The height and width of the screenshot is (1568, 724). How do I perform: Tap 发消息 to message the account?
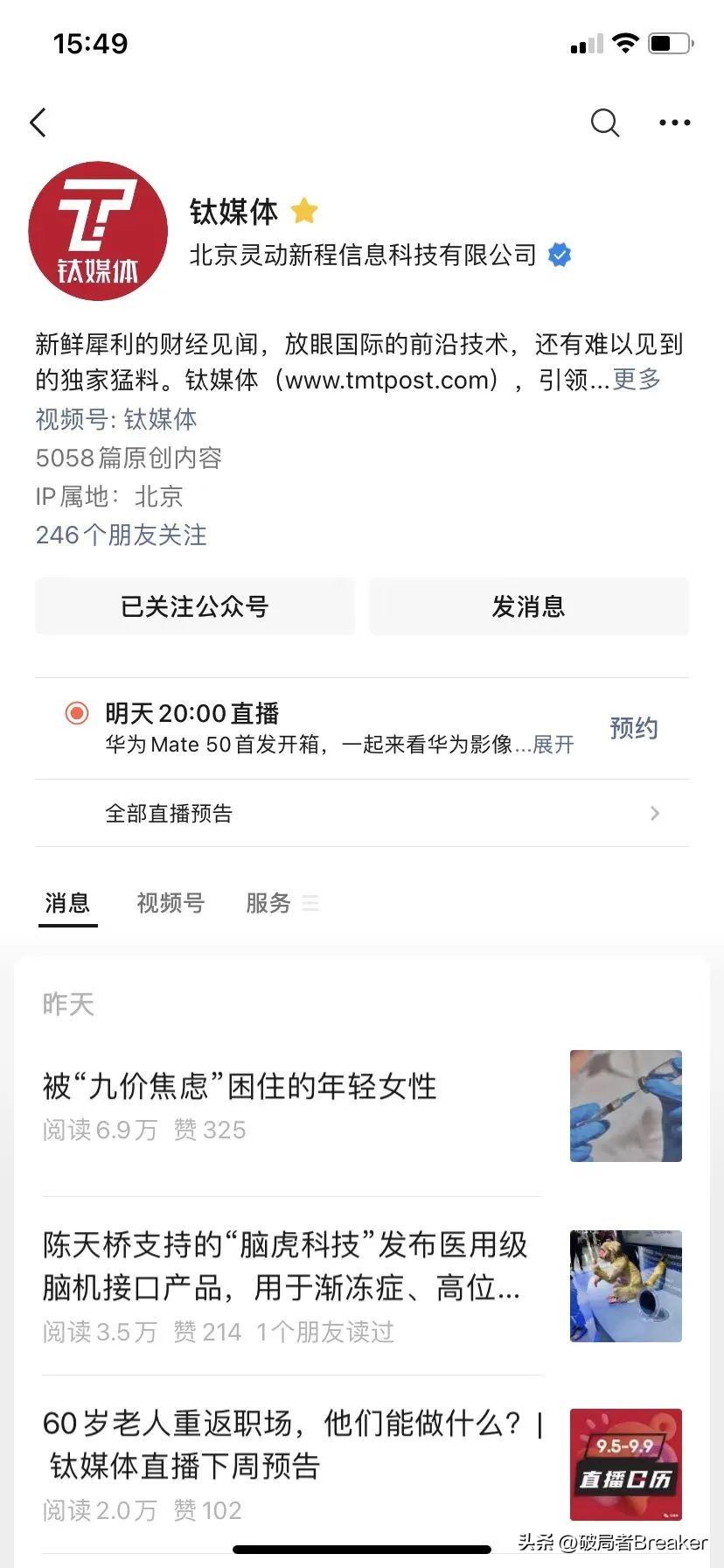[528, 605]
